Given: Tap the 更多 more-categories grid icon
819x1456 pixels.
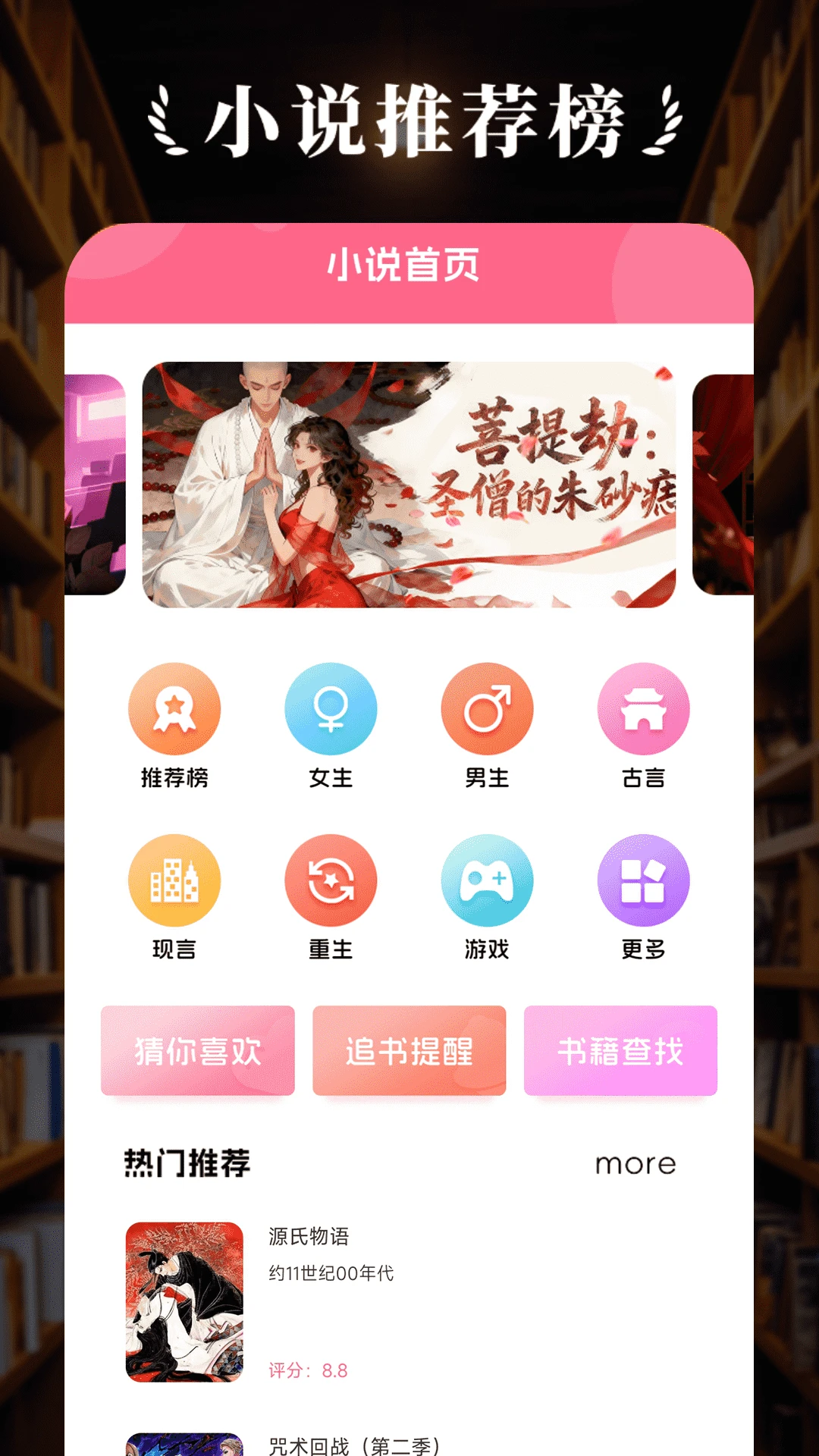Looking at the screenshot, I should coord(644,880).
